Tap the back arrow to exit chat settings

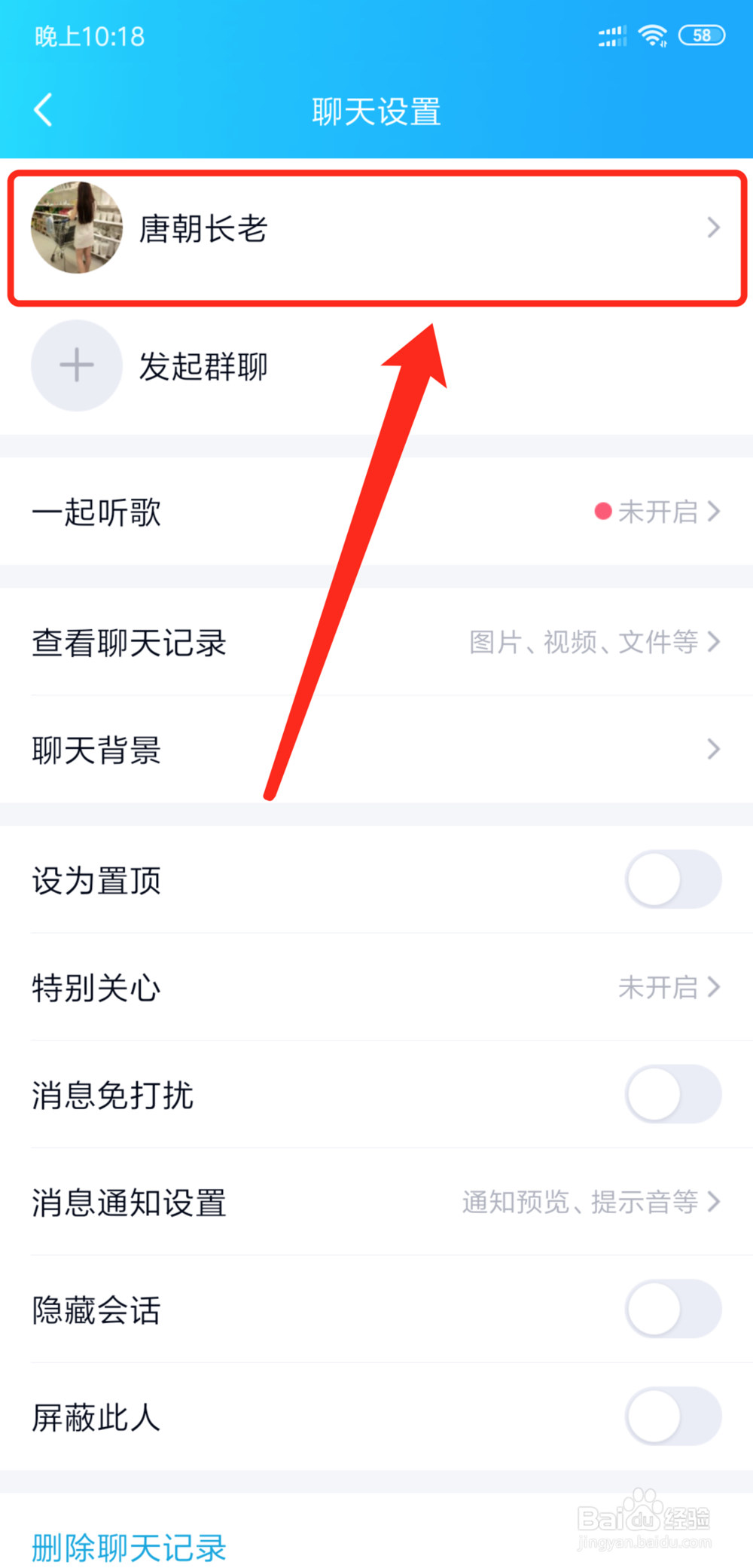point(43,109)
